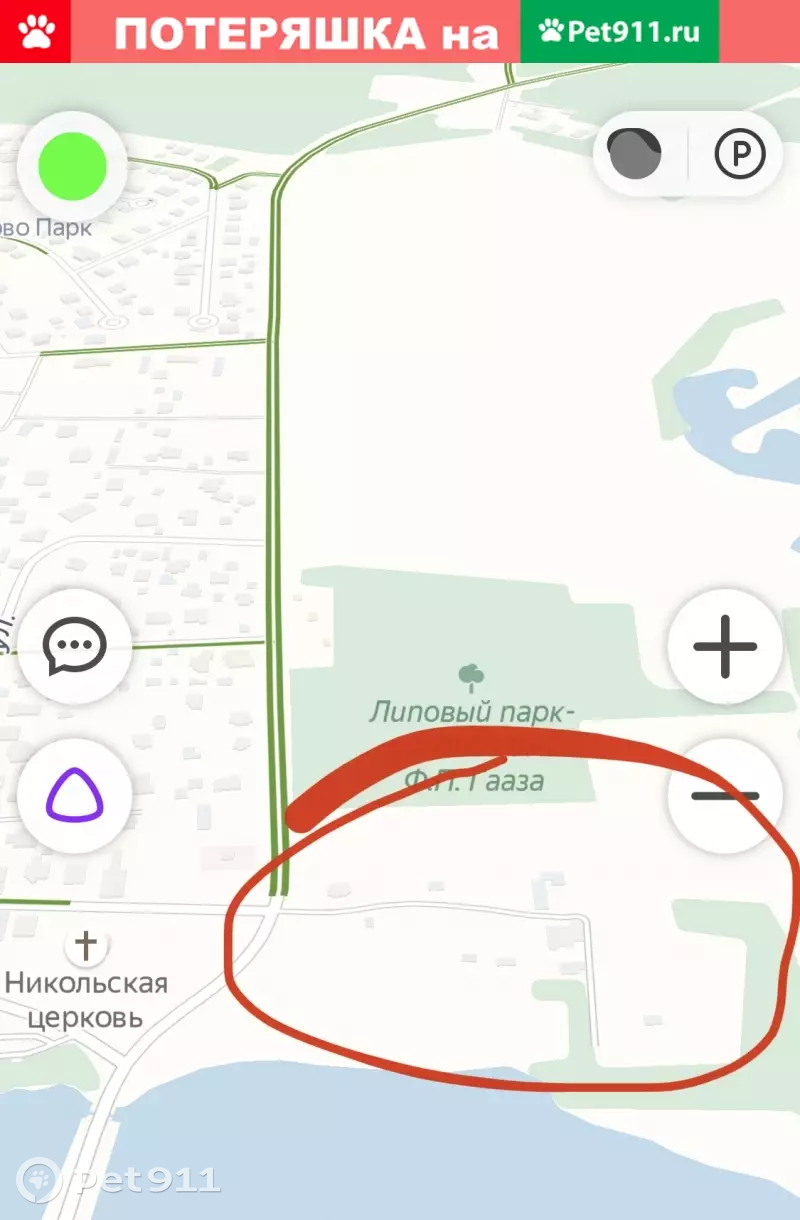Open the map layers round button
Screen dimensions: 800x1220
point(636,155)
